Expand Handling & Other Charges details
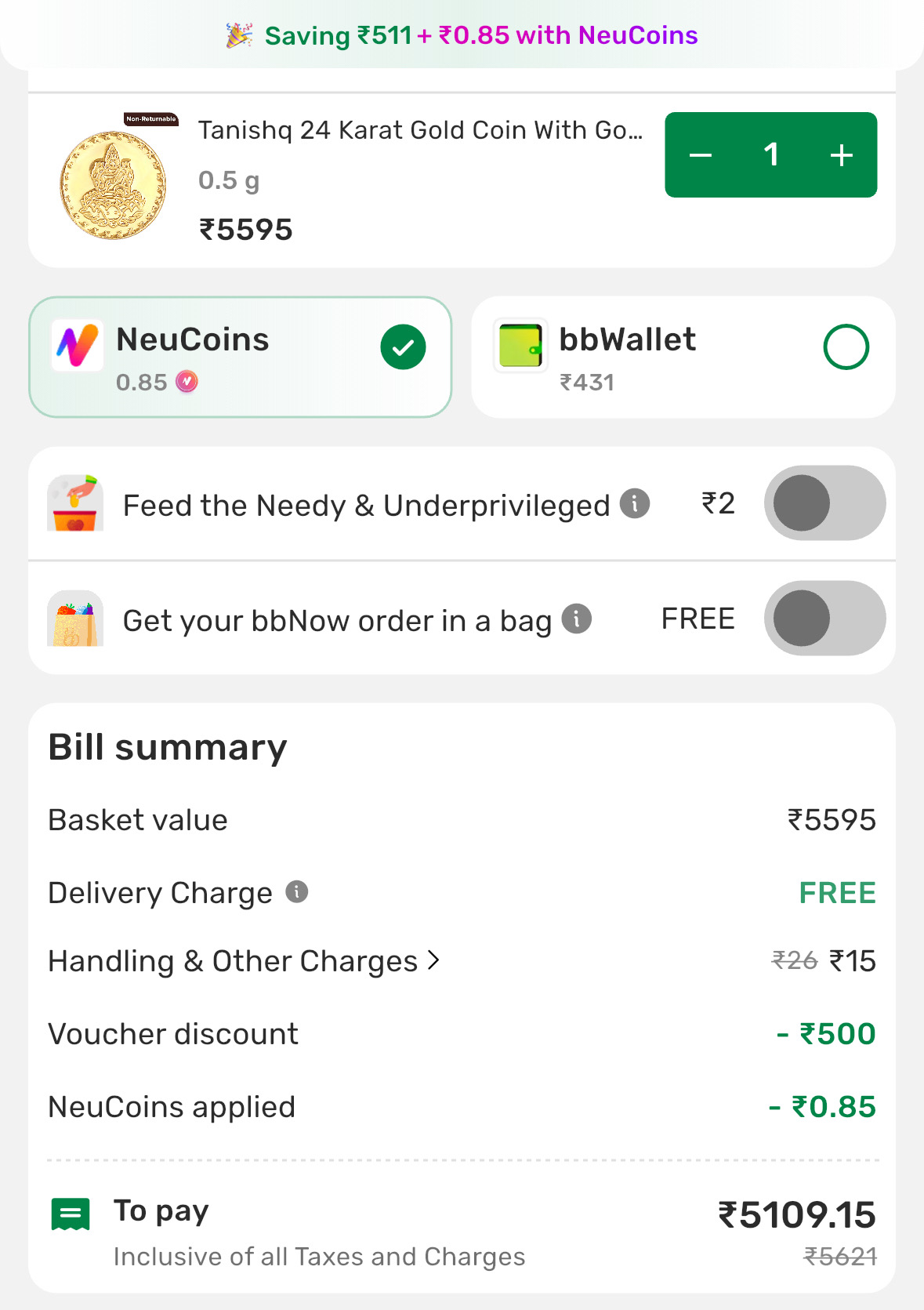This screenshot has width=924, height=1310. click(x=245, y=961)
